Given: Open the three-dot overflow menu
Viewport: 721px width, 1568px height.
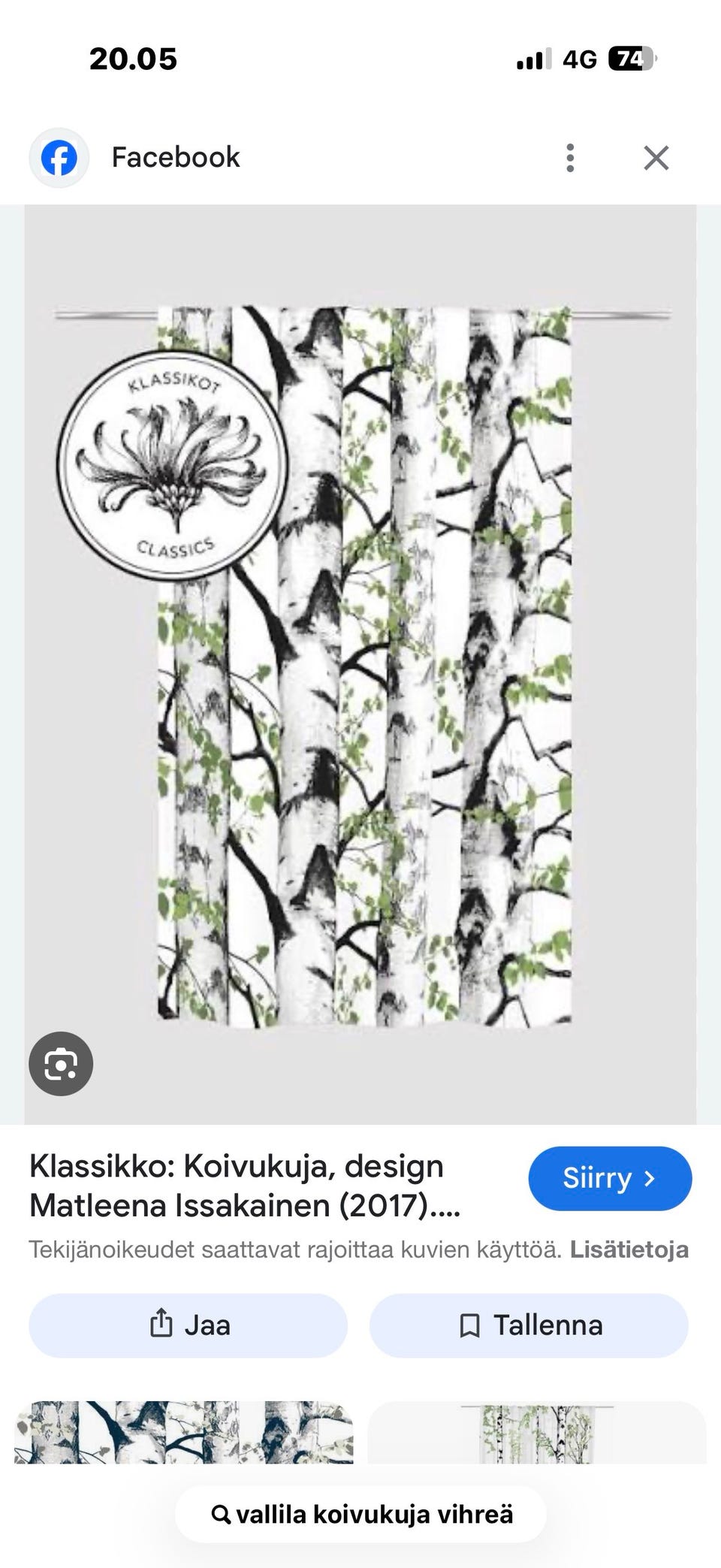Looking at the screenshot, I should tap(570, 158).
